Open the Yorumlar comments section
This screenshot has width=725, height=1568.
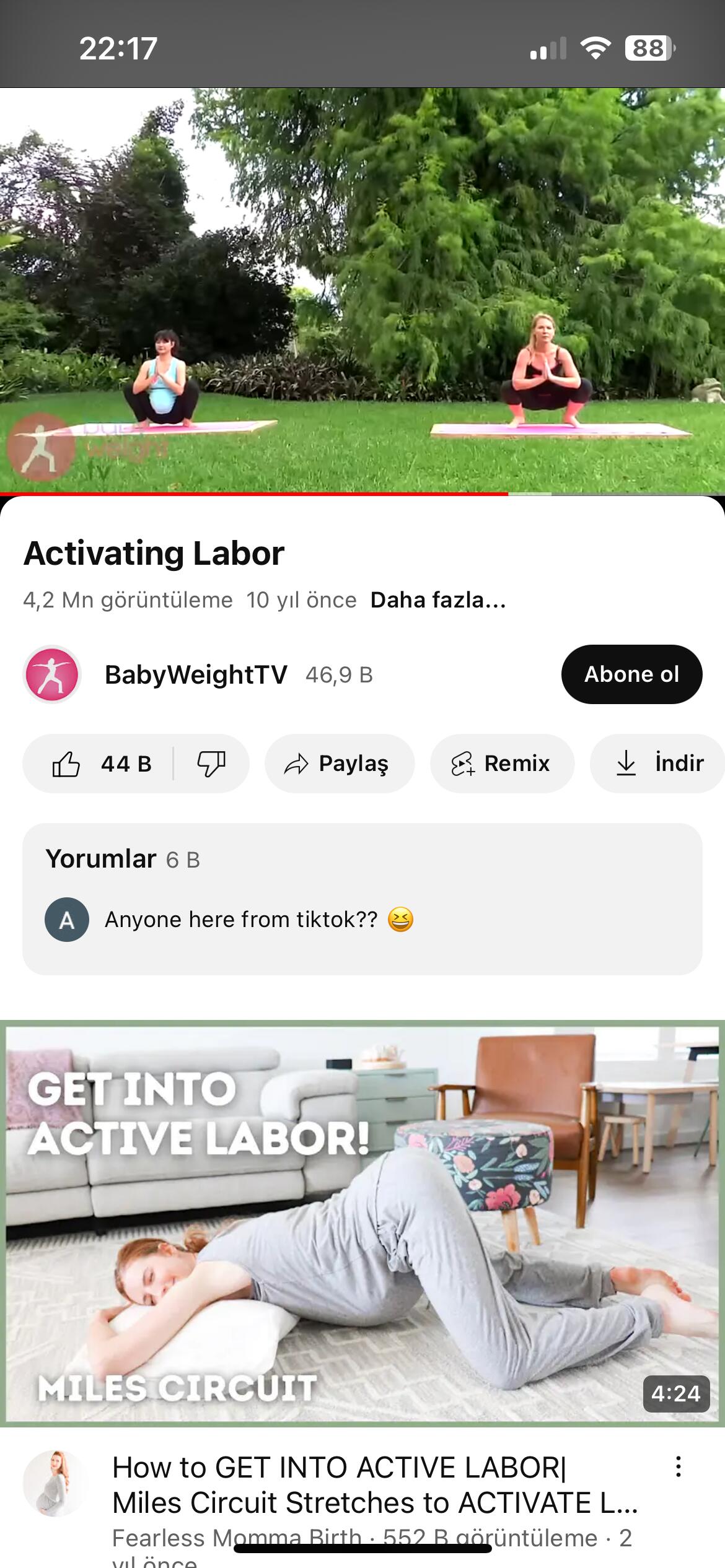tap(362, 899)
